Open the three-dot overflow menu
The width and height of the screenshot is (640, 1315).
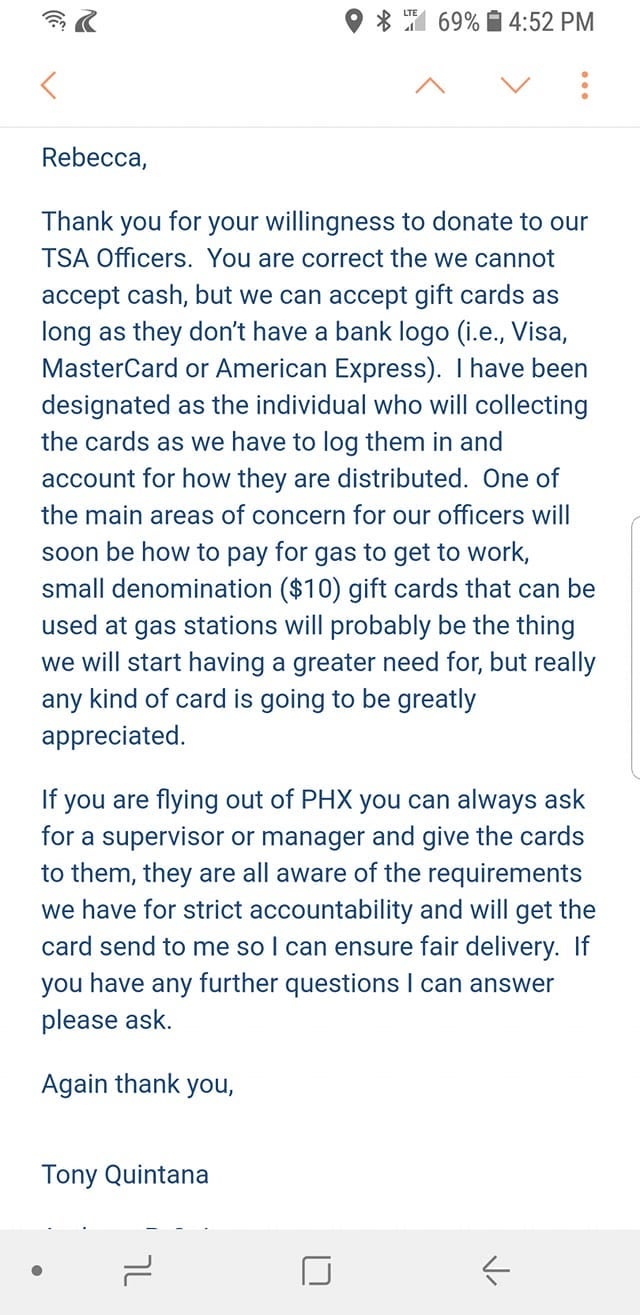pyautogui.click(x=585, y=86)
